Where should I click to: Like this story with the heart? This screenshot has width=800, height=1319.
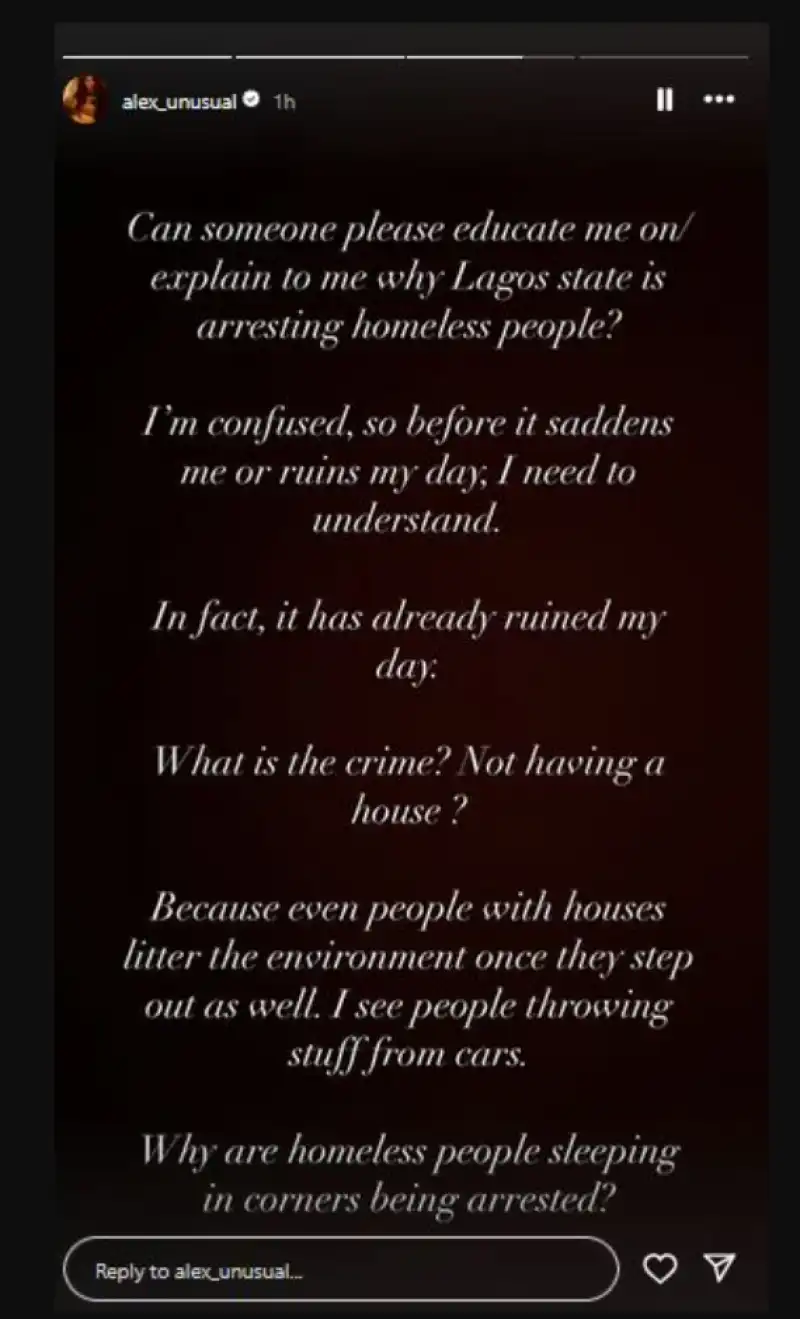659,1269
